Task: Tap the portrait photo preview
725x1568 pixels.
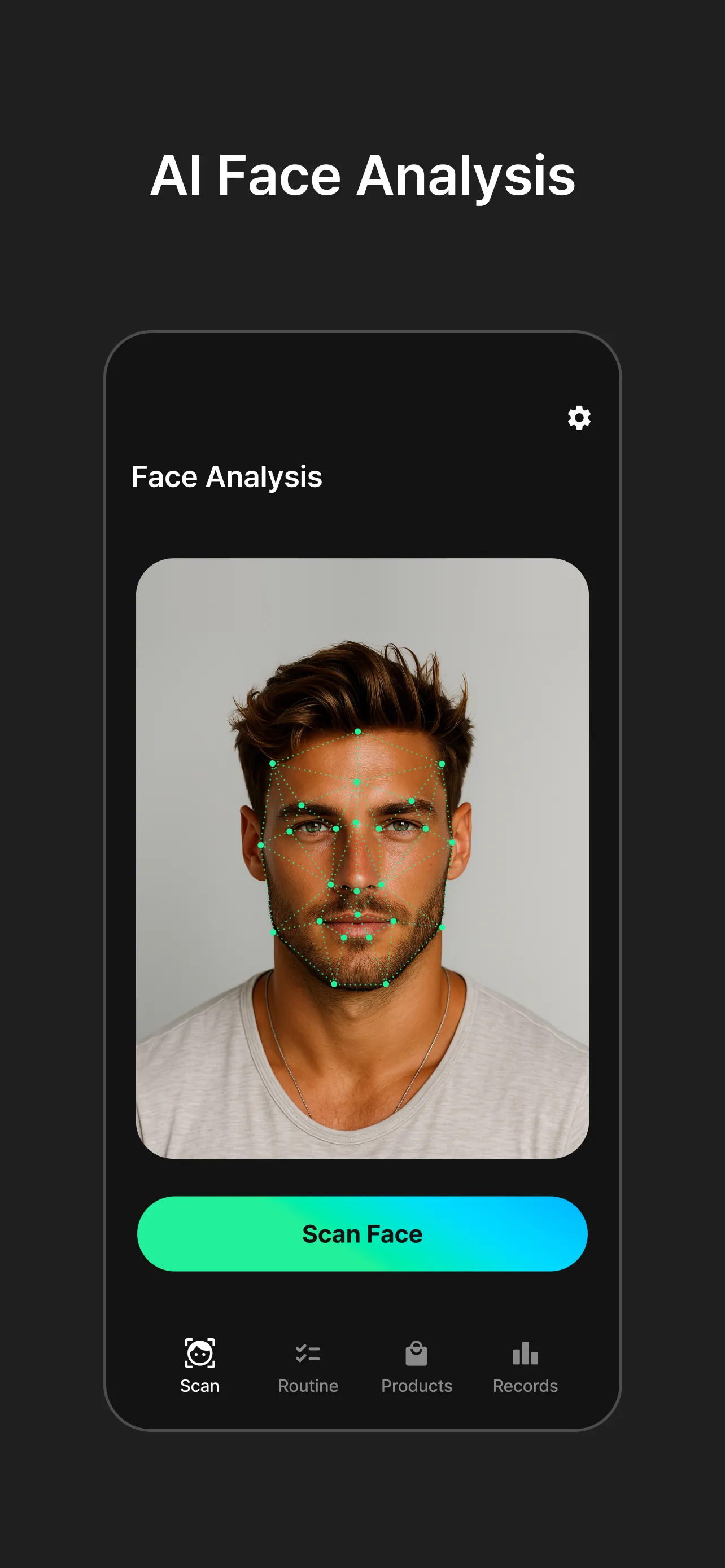Action: (362, 859)
